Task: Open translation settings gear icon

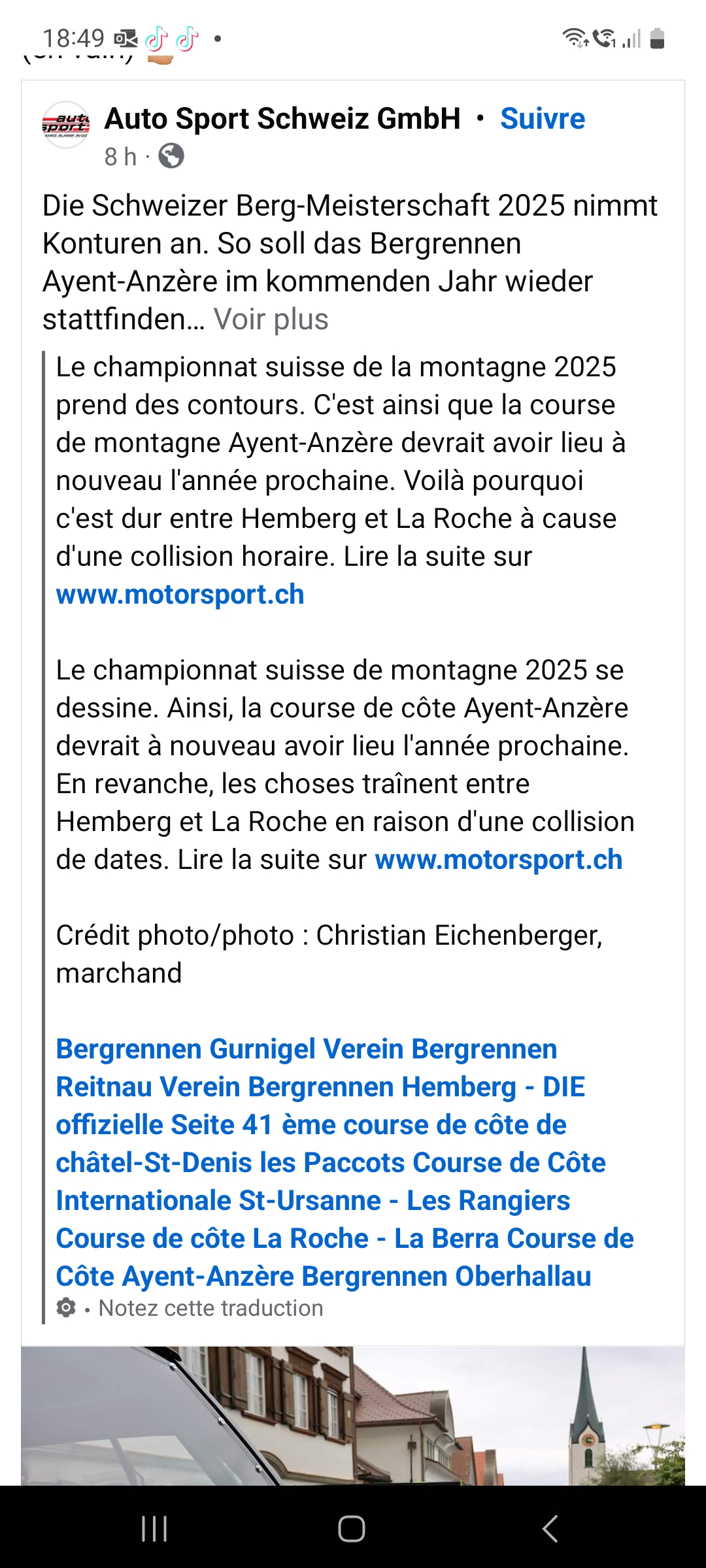Action: point(66,1308)
